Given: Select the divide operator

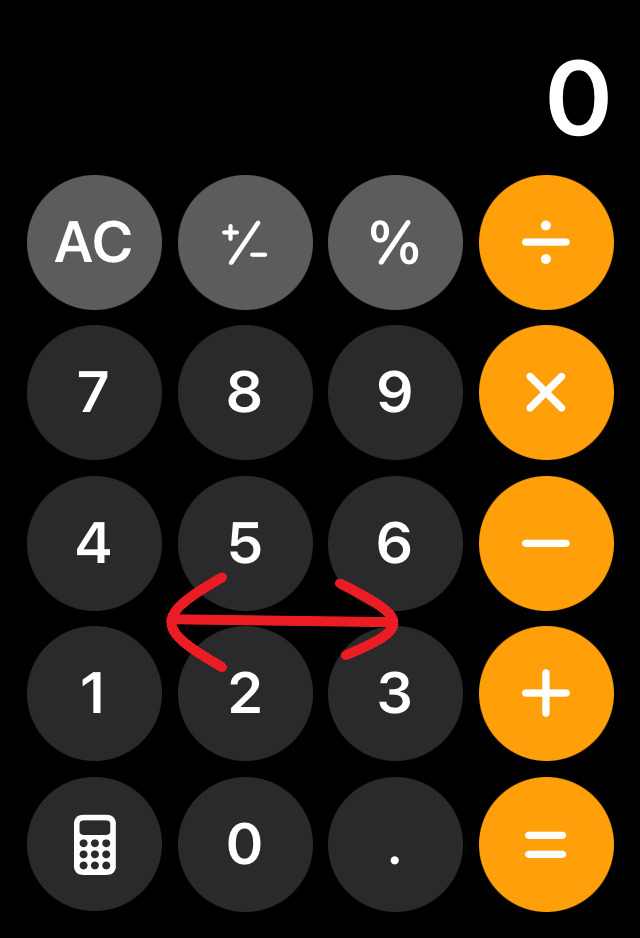Looking at the screenshot, I should pyautogui.click(x=546, y=242).
